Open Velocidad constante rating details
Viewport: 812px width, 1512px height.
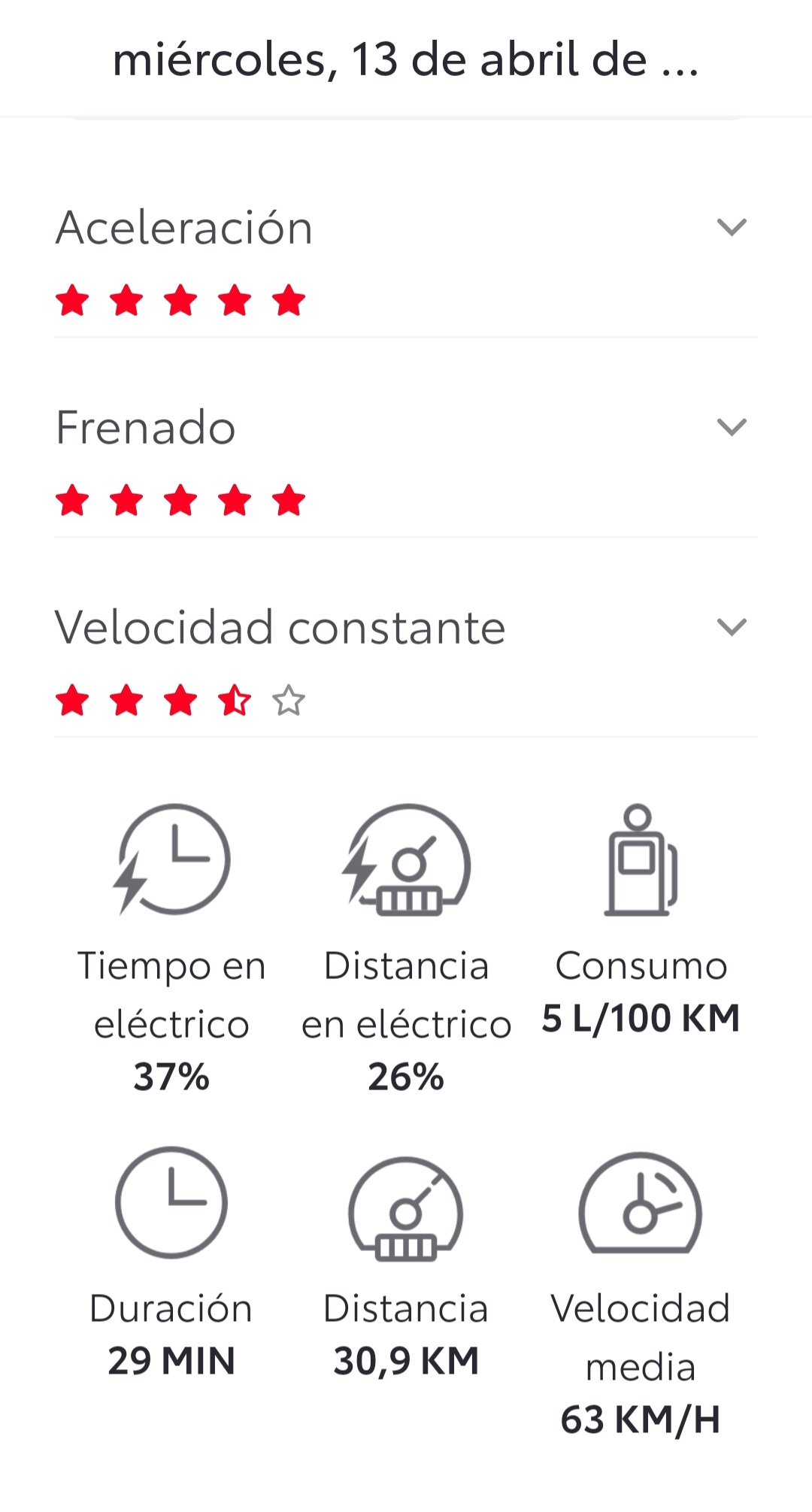pos(731,627)
